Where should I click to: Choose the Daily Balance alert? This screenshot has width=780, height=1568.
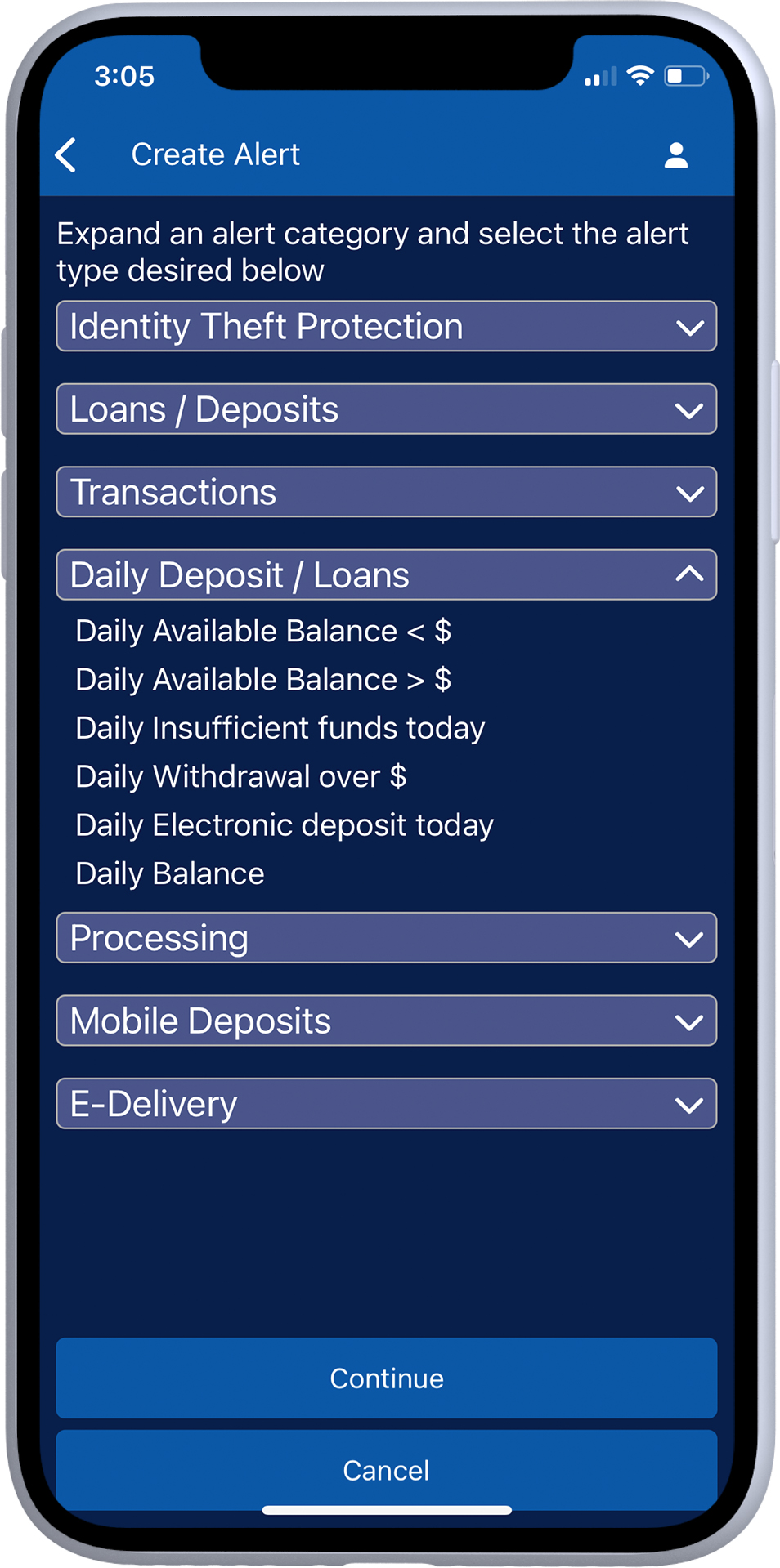tap(169, 873)
